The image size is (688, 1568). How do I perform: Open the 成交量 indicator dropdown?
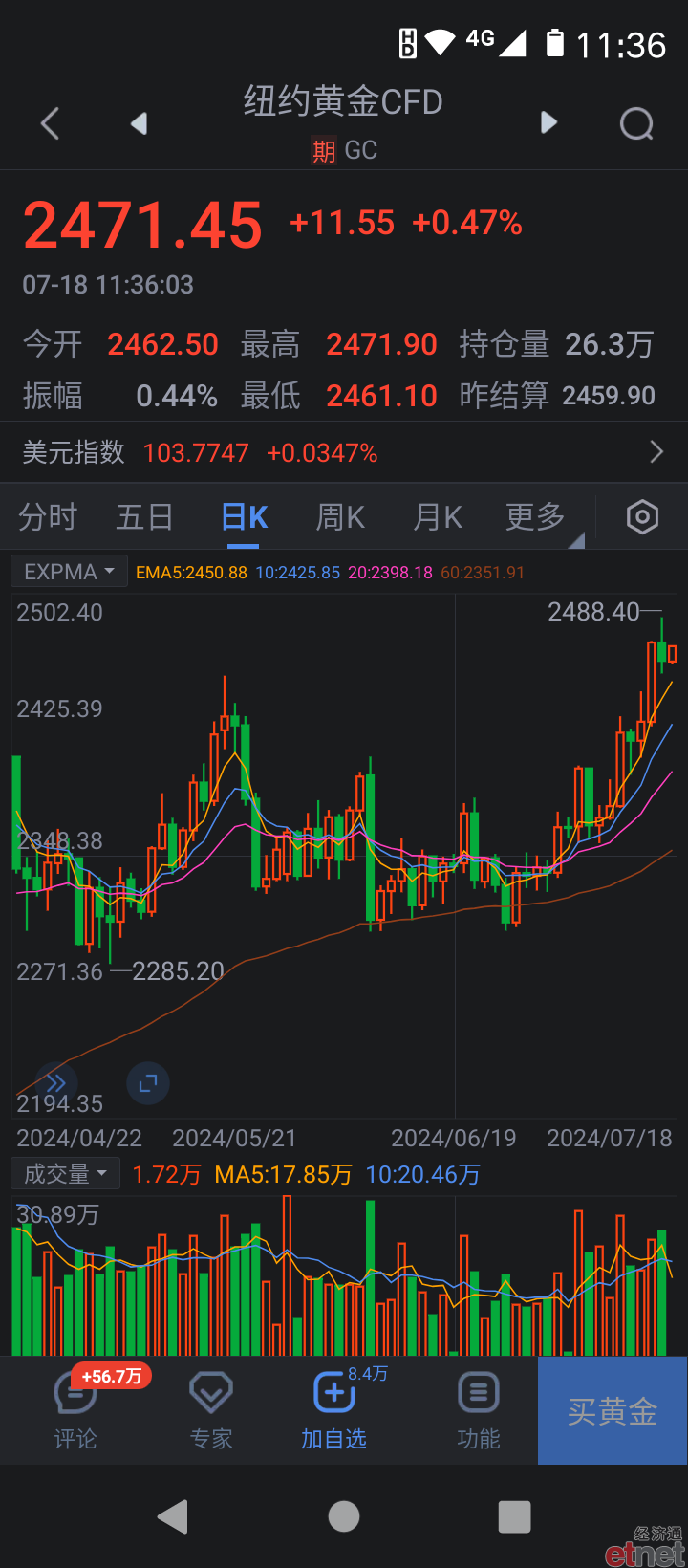pyautogui.click(x=65, y=1174)
